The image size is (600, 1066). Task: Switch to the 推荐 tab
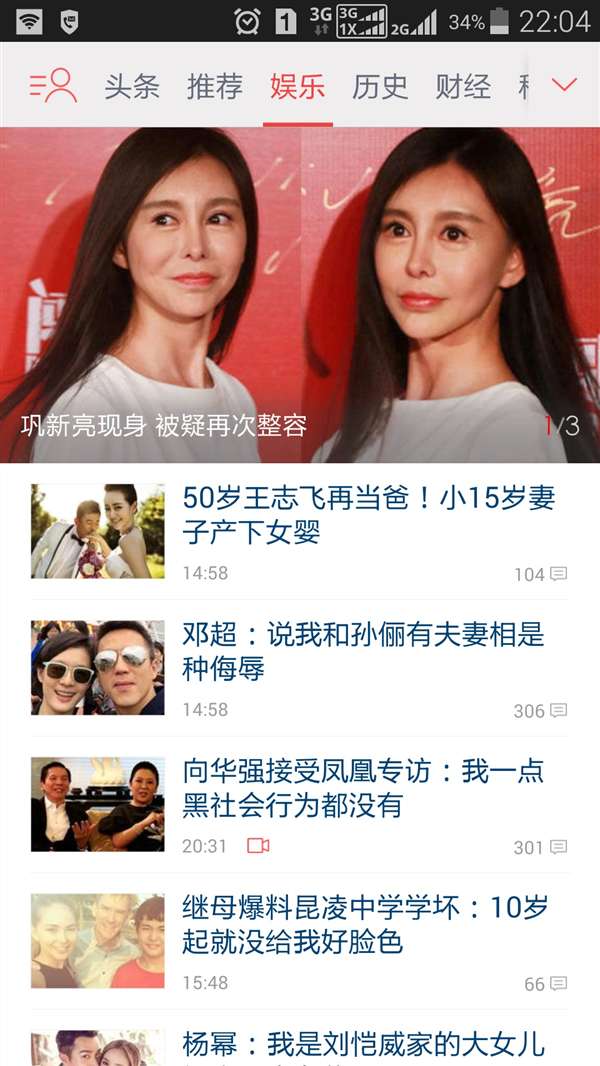click(x=215, y=87)
